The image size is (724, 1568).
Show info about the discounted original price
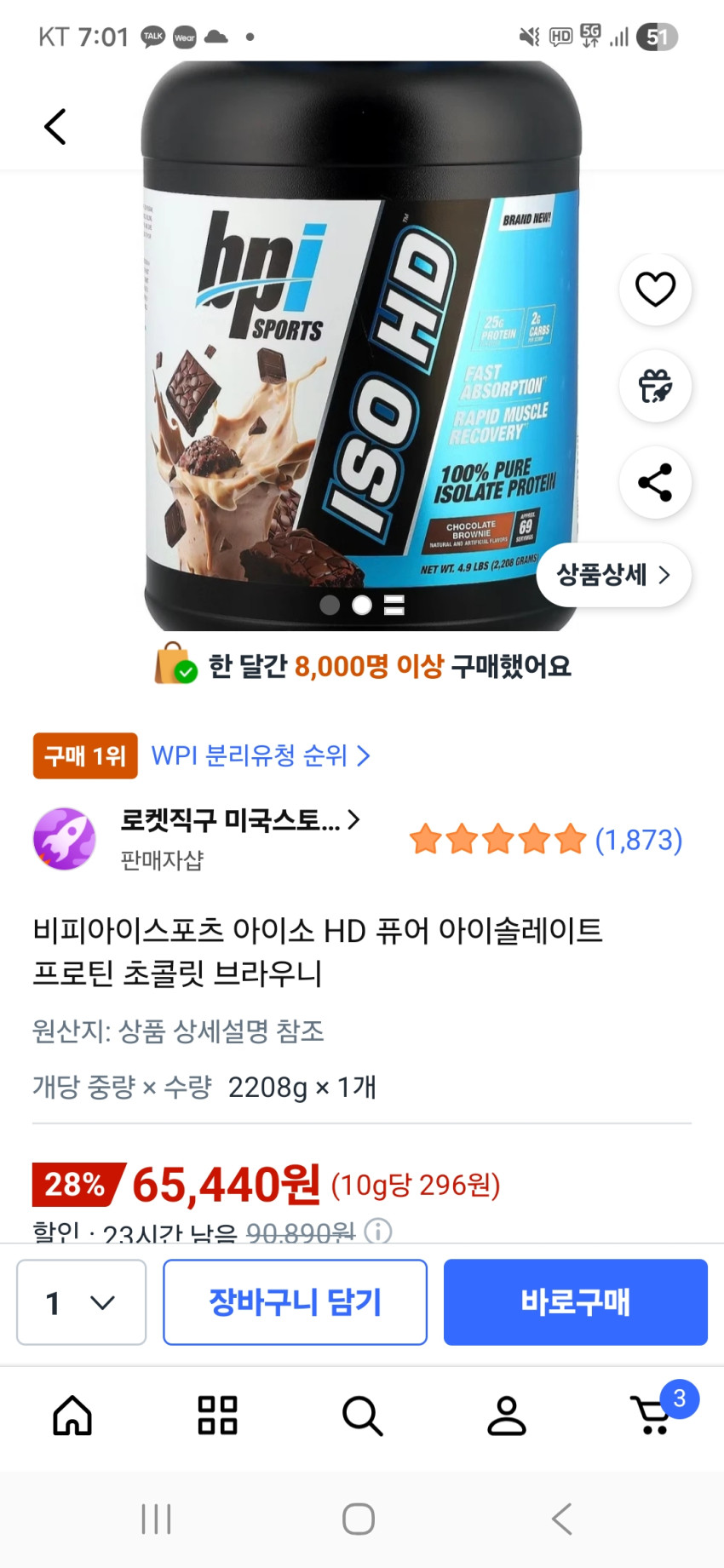point(378,1232)
